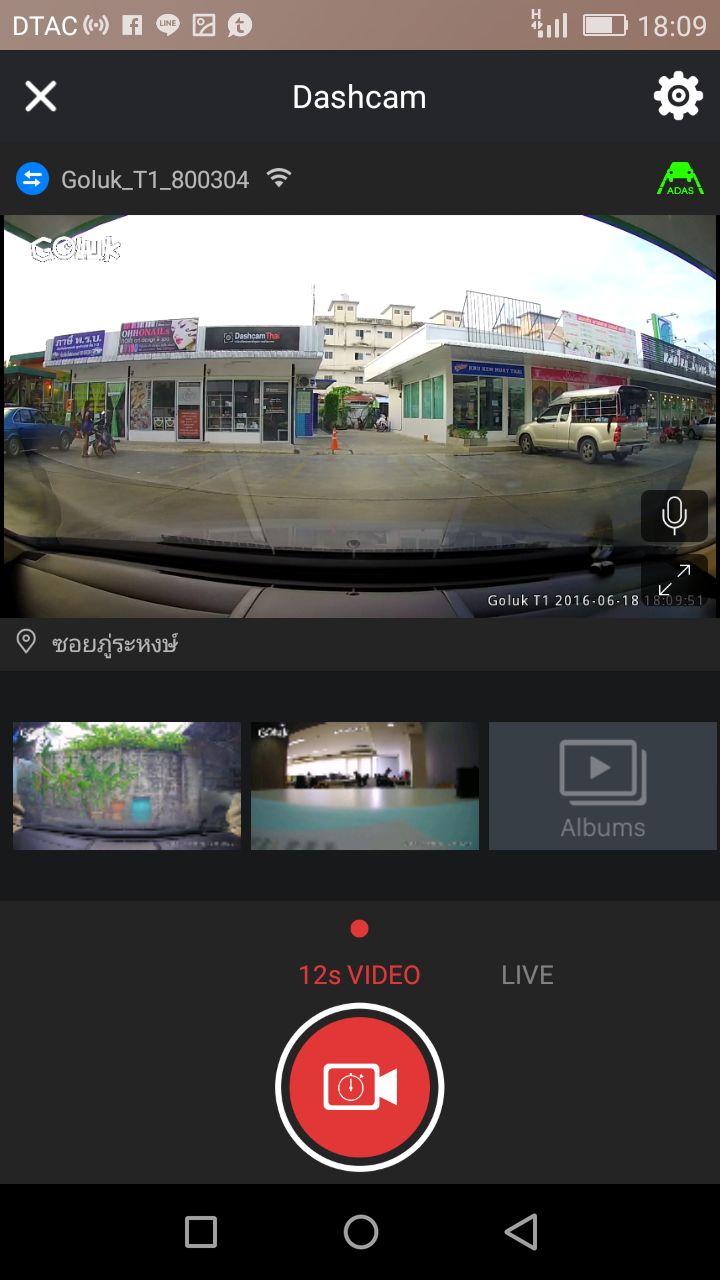Start recording with the red capture button
This screenshot has width=720, height=1280.
click(x=360, y=1087)
